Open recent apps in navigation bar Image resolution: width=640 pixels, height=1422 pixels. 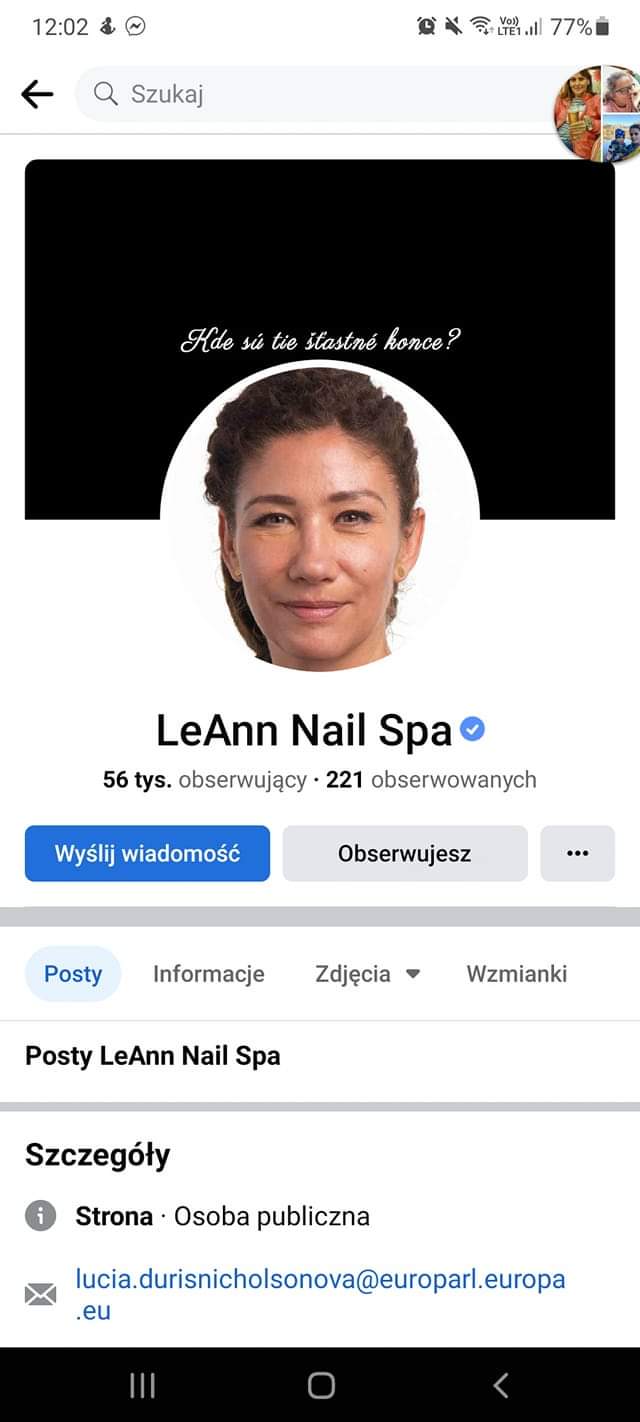point(142,1385)
